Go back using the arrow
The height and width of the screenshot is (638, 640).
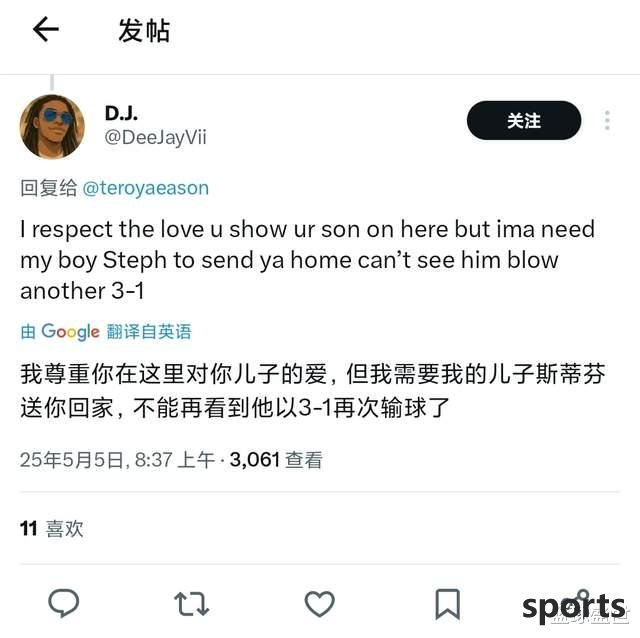pyautogui.click(x=46, y=30)
